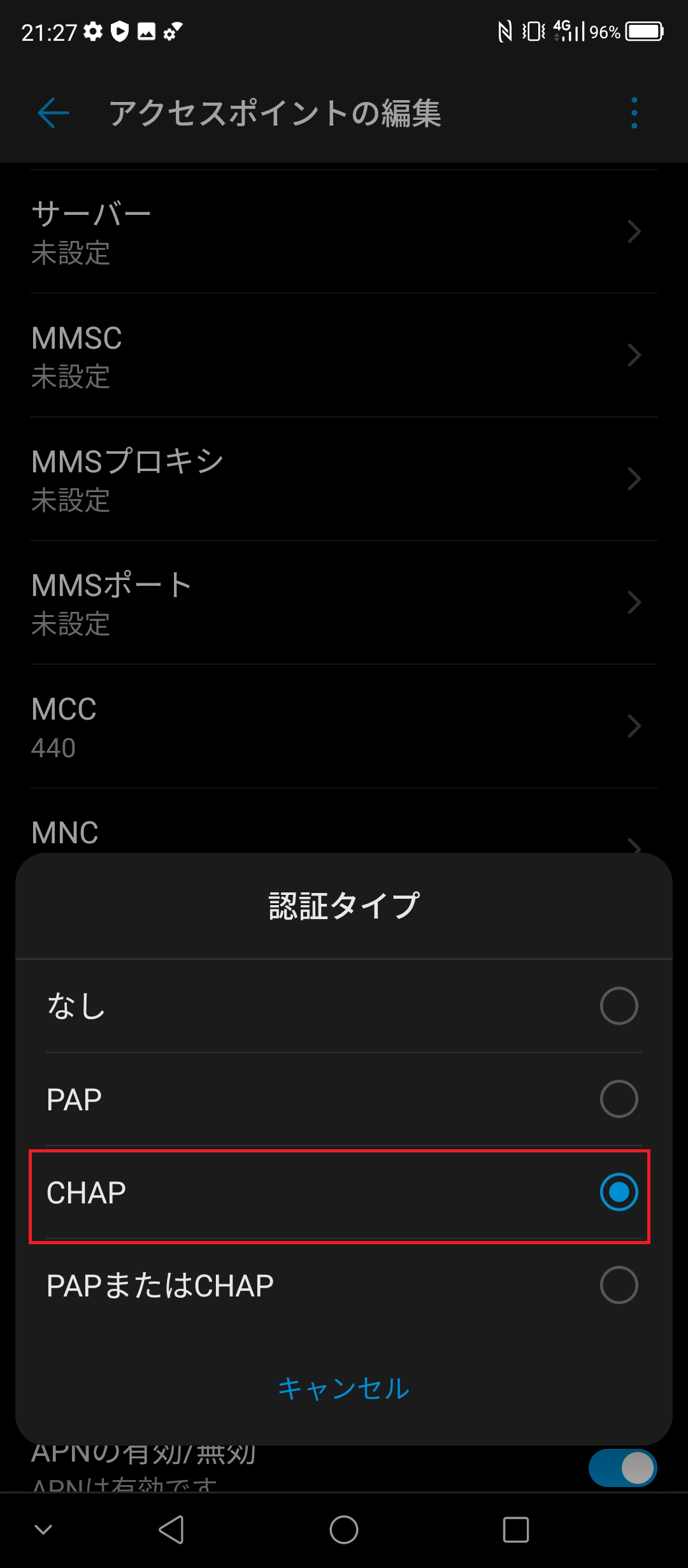Select the PAPまたはCHAP authentication option
This screenshot has width=688, height=1568.
344,1284
